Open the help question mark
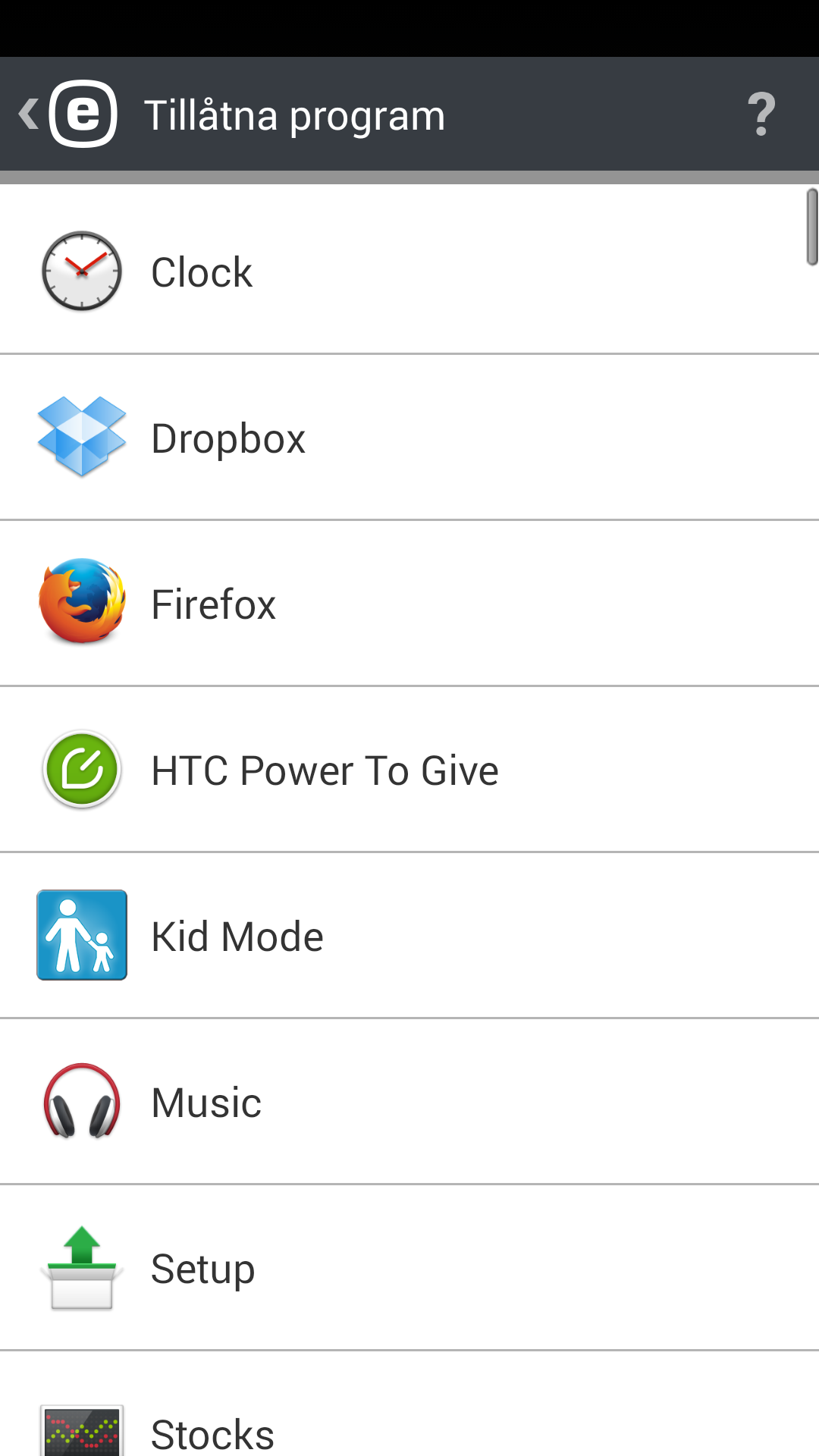Screen dimensions: 819x1456 click(x=761, y=115)
